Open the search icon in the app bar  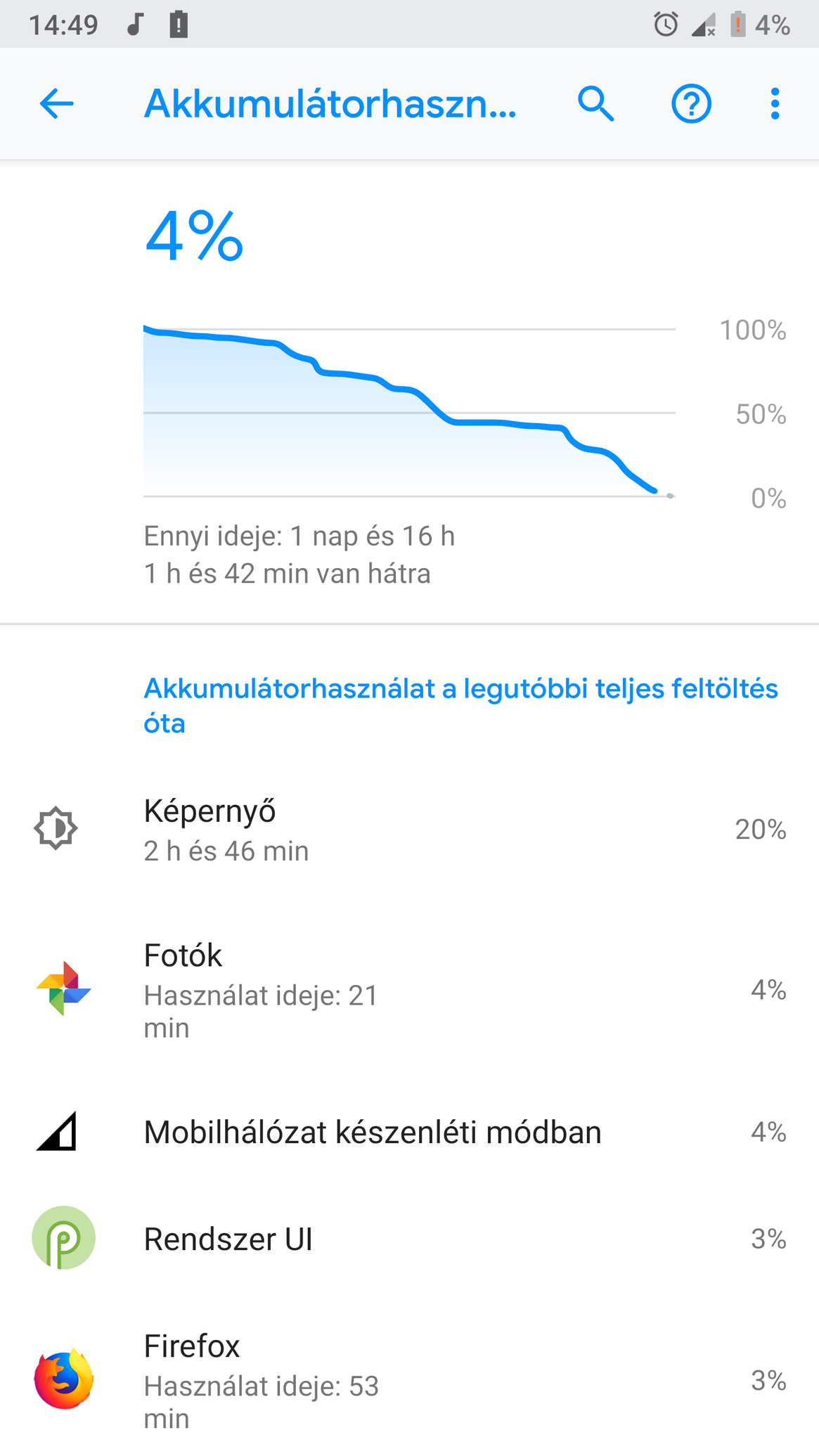pyautogui.click(x=595, y=104)
